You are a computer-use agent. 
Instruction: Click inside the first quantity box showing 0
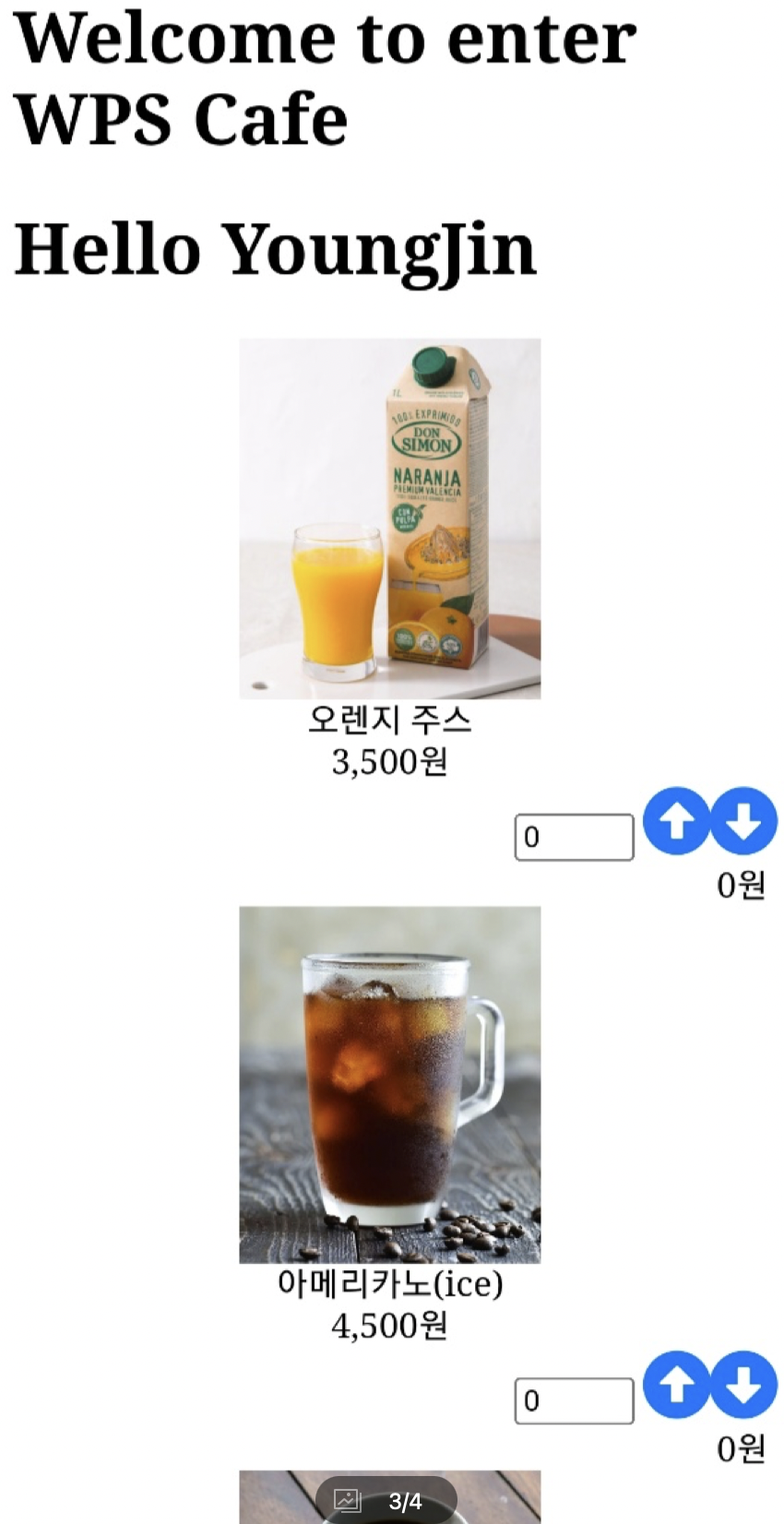pos(574,837)
